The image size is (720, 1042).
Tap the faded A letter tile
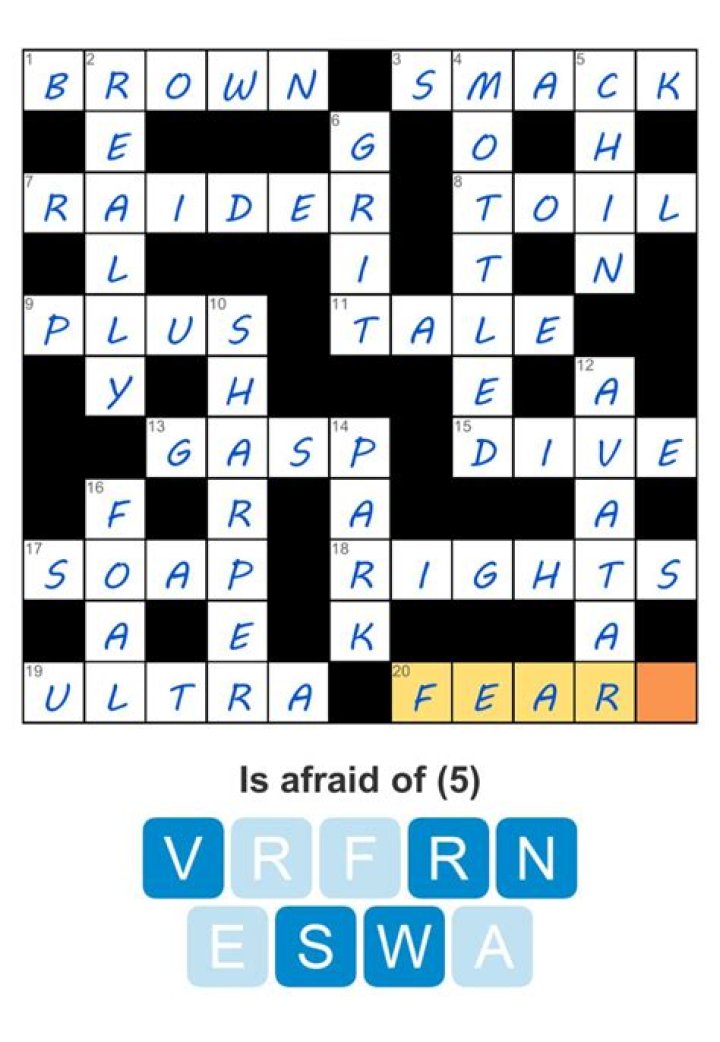tap(492, 946)
